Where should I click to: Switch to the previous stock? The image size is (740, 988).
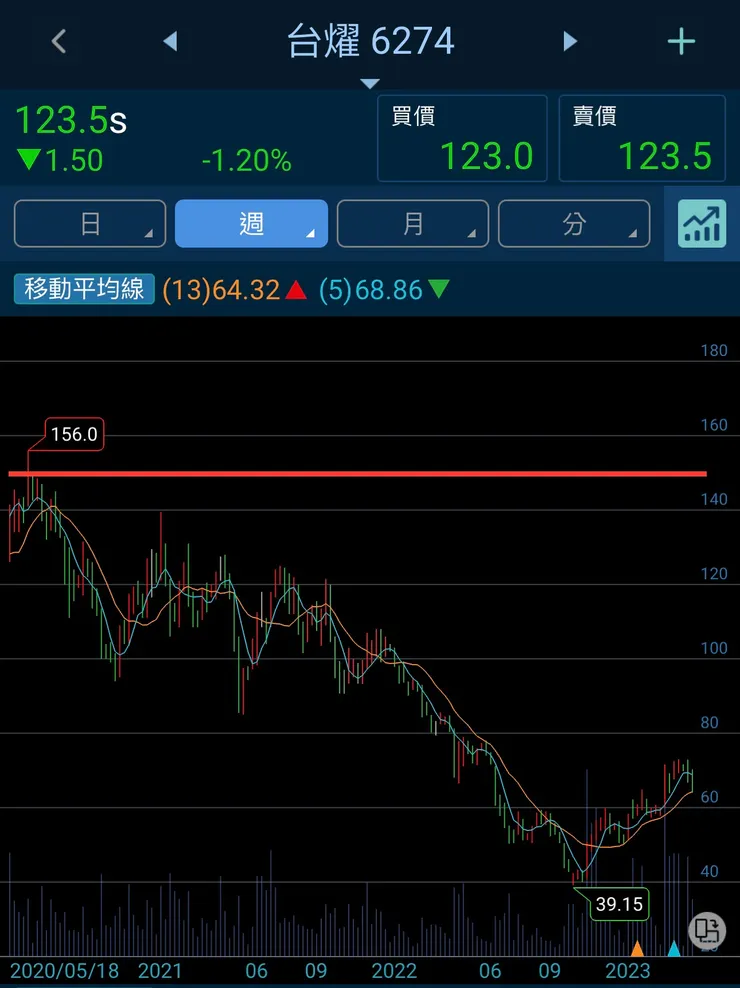(x=170, y=41)
